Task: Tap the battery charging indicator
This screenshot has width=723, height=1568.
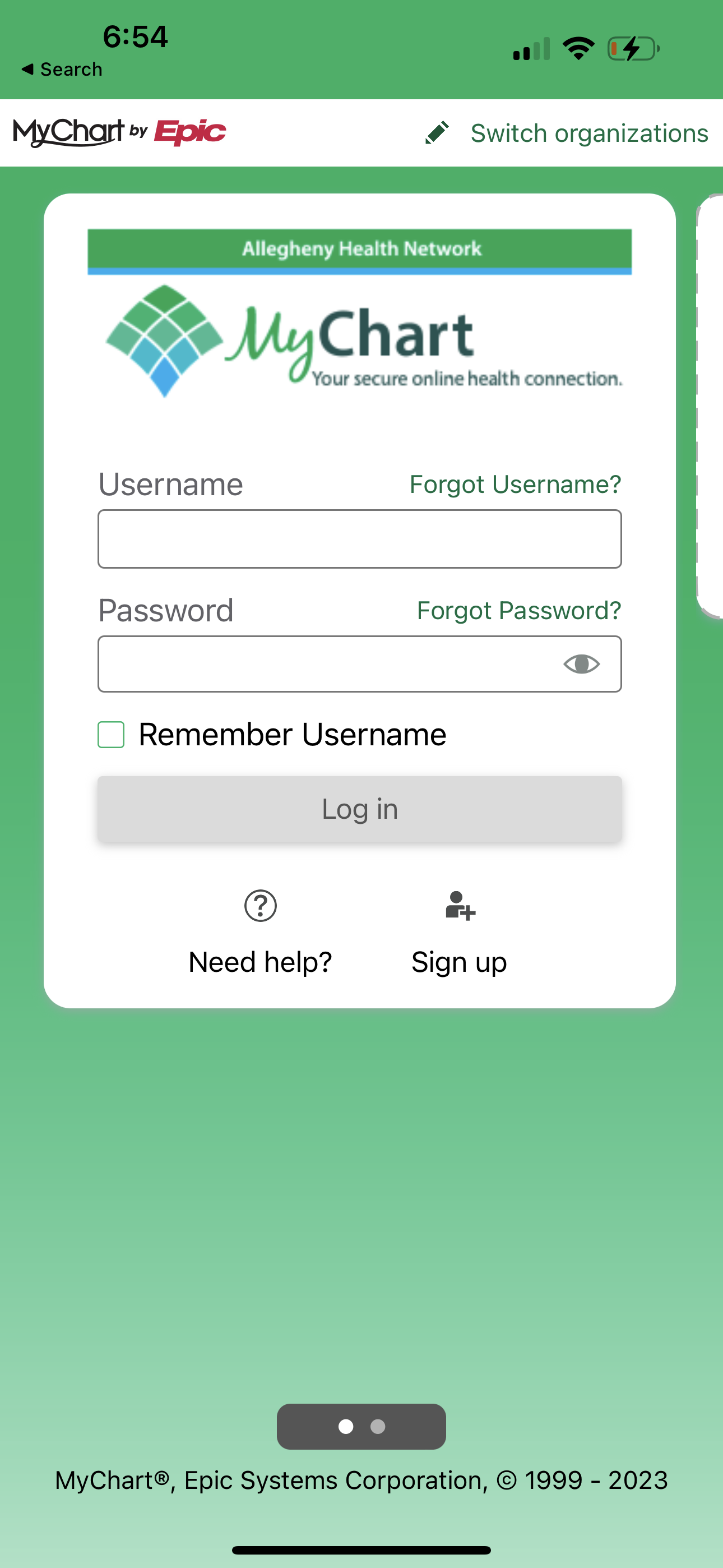Action: [631, 48]
